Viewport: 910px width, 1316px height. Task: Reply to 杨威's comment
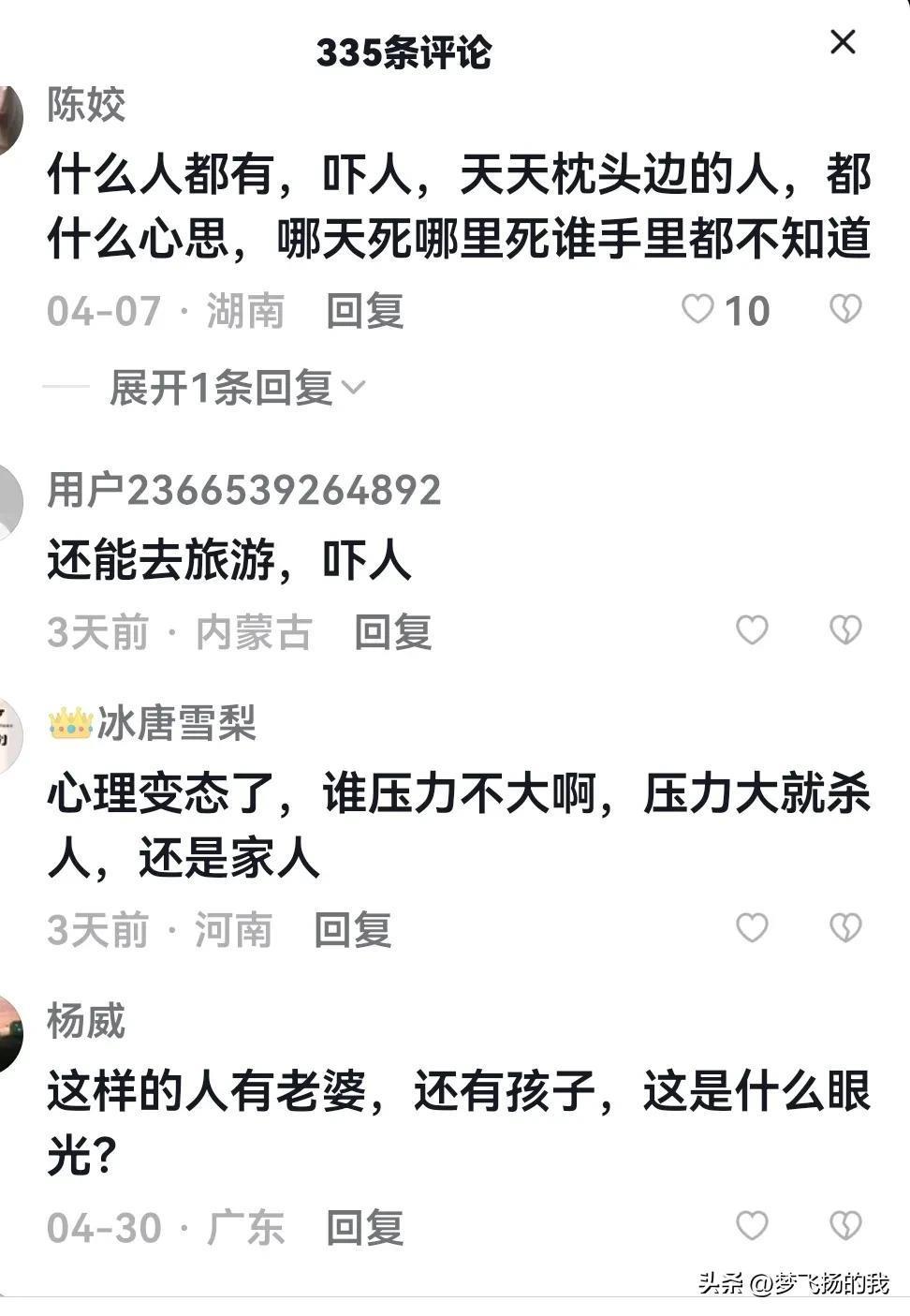tap(364, 1228)
